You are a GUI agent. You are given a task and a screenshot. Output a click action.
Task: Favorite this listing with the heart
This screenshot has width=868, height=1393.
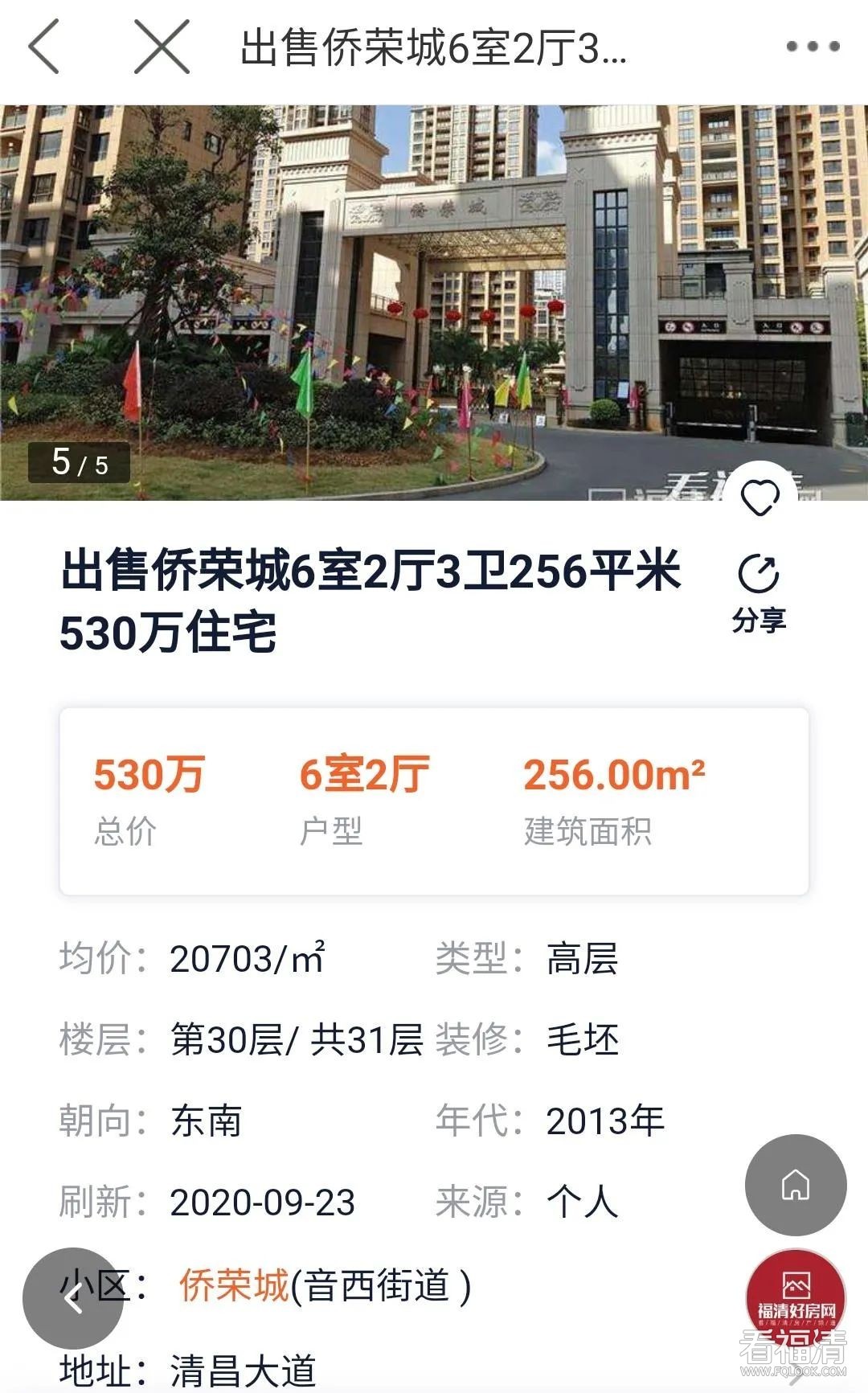(x=759, y=498)
